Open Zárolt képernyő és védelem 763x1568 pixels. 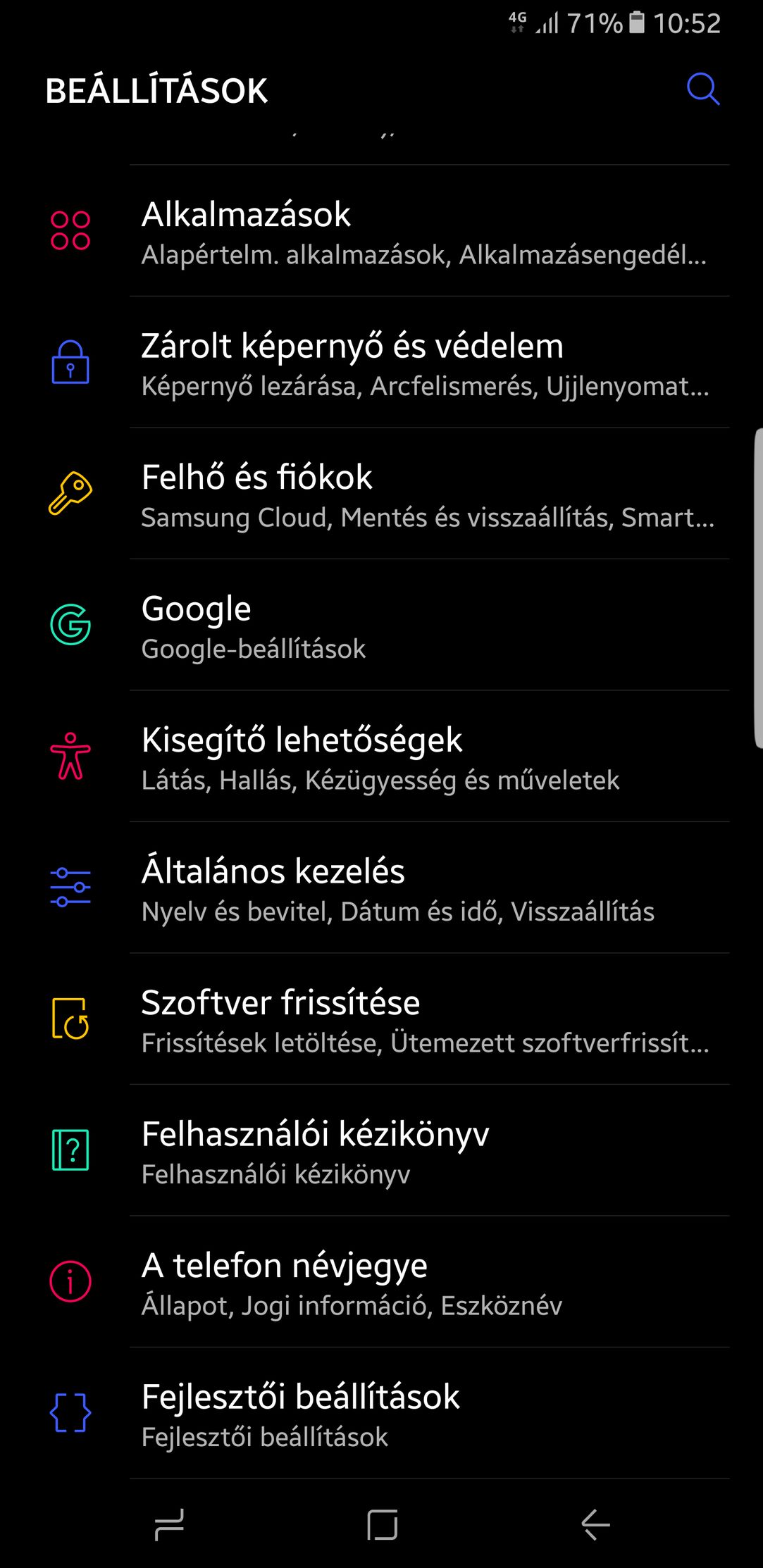tap(381, 362)
